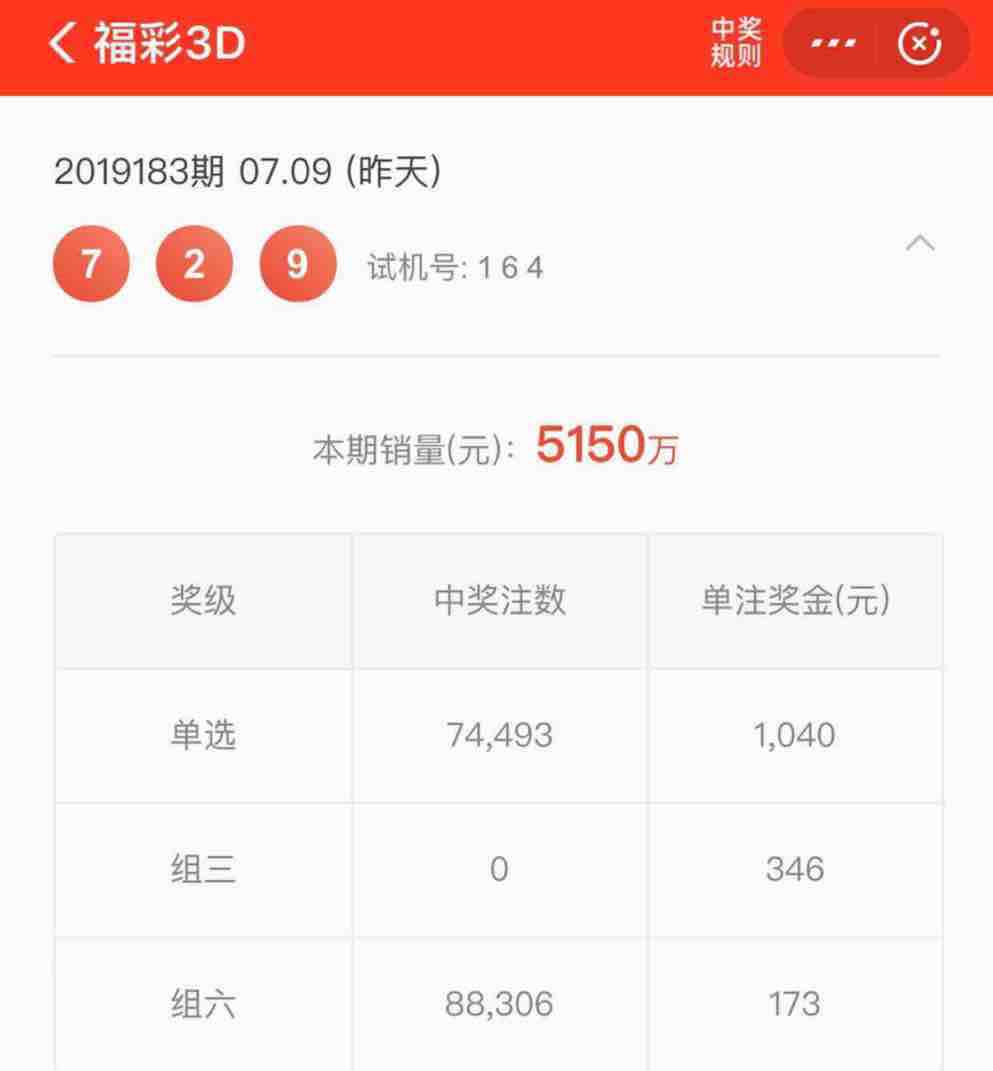This screenshot has width=993, height=1071.
Task: Select the red number ball 7
Action: 91,263
